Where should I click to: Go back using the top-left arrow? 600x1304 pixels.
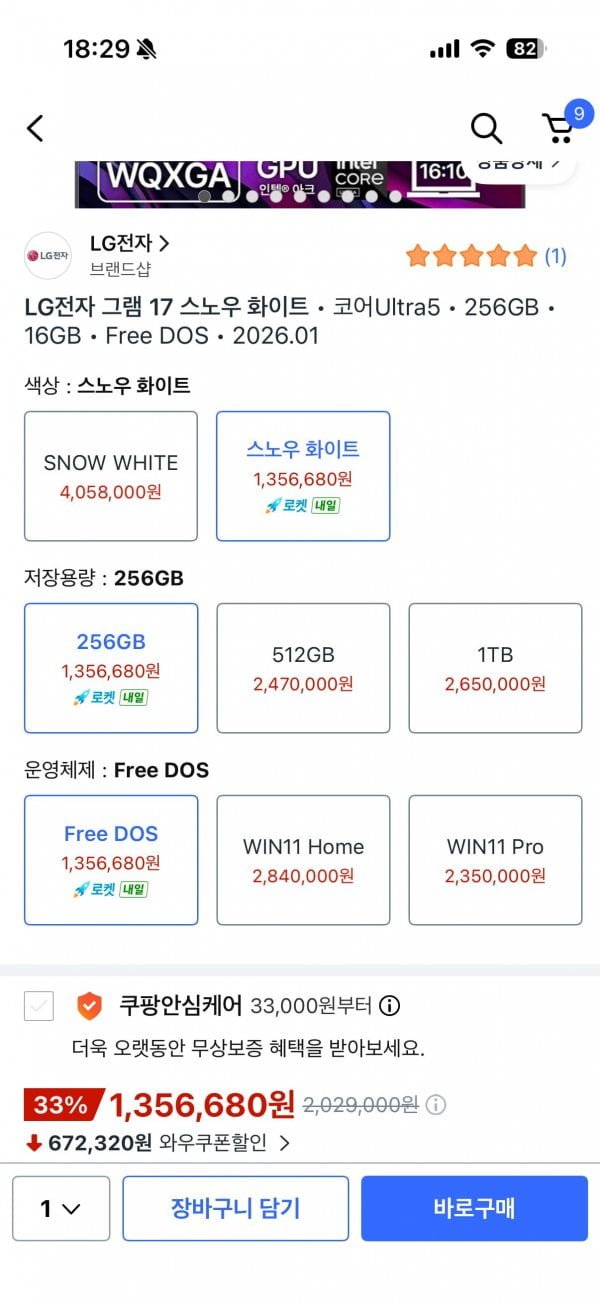click(x=36, y=128)
